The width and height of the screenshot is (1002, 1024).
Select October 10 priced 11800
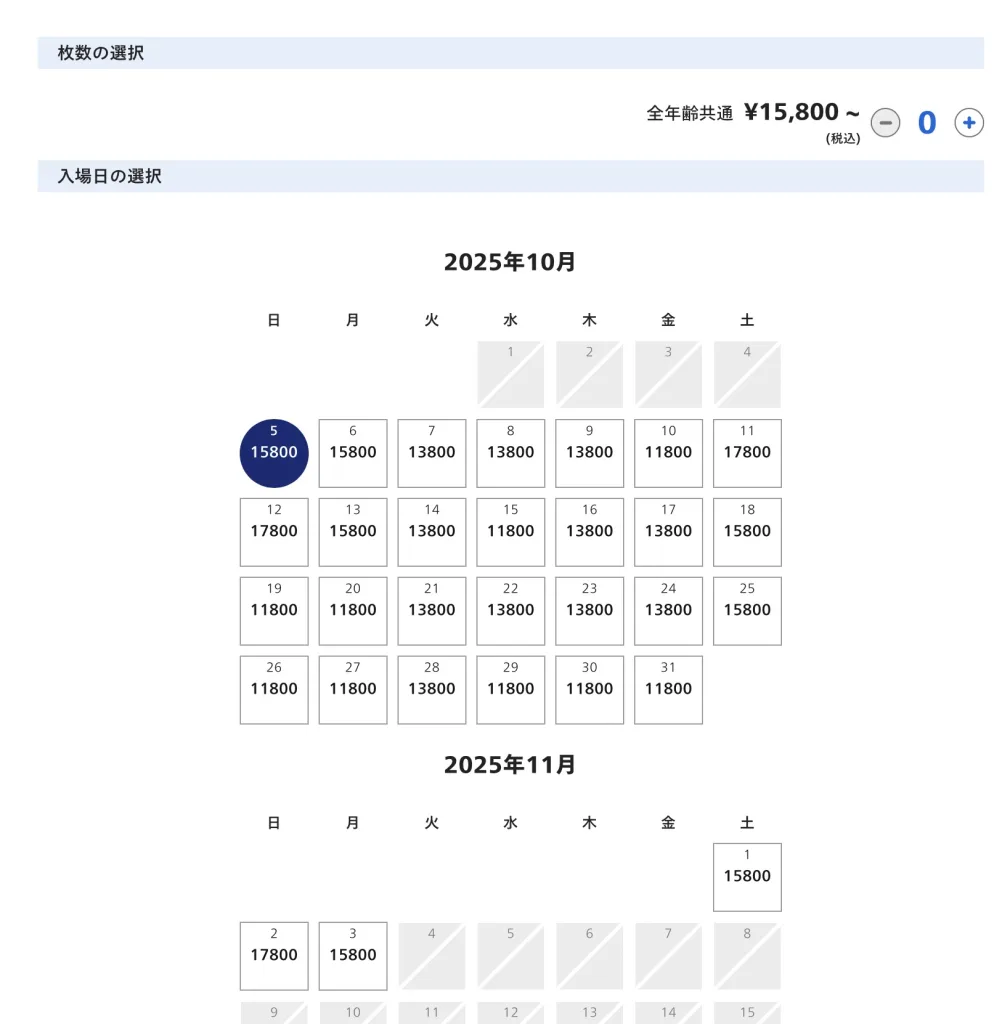668,453
